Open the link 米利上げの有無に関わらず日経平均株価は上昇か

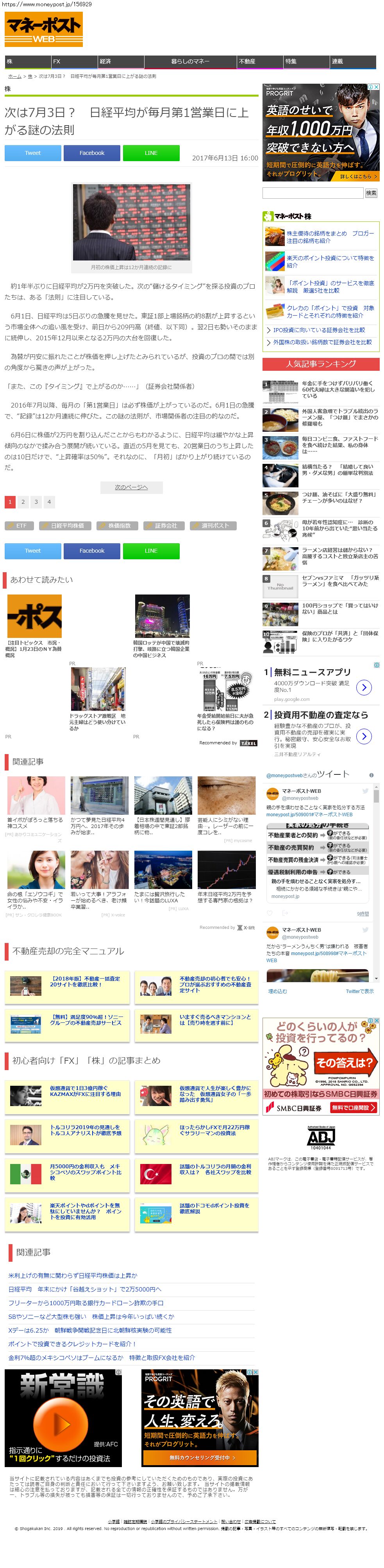[x=73, y=1275]
